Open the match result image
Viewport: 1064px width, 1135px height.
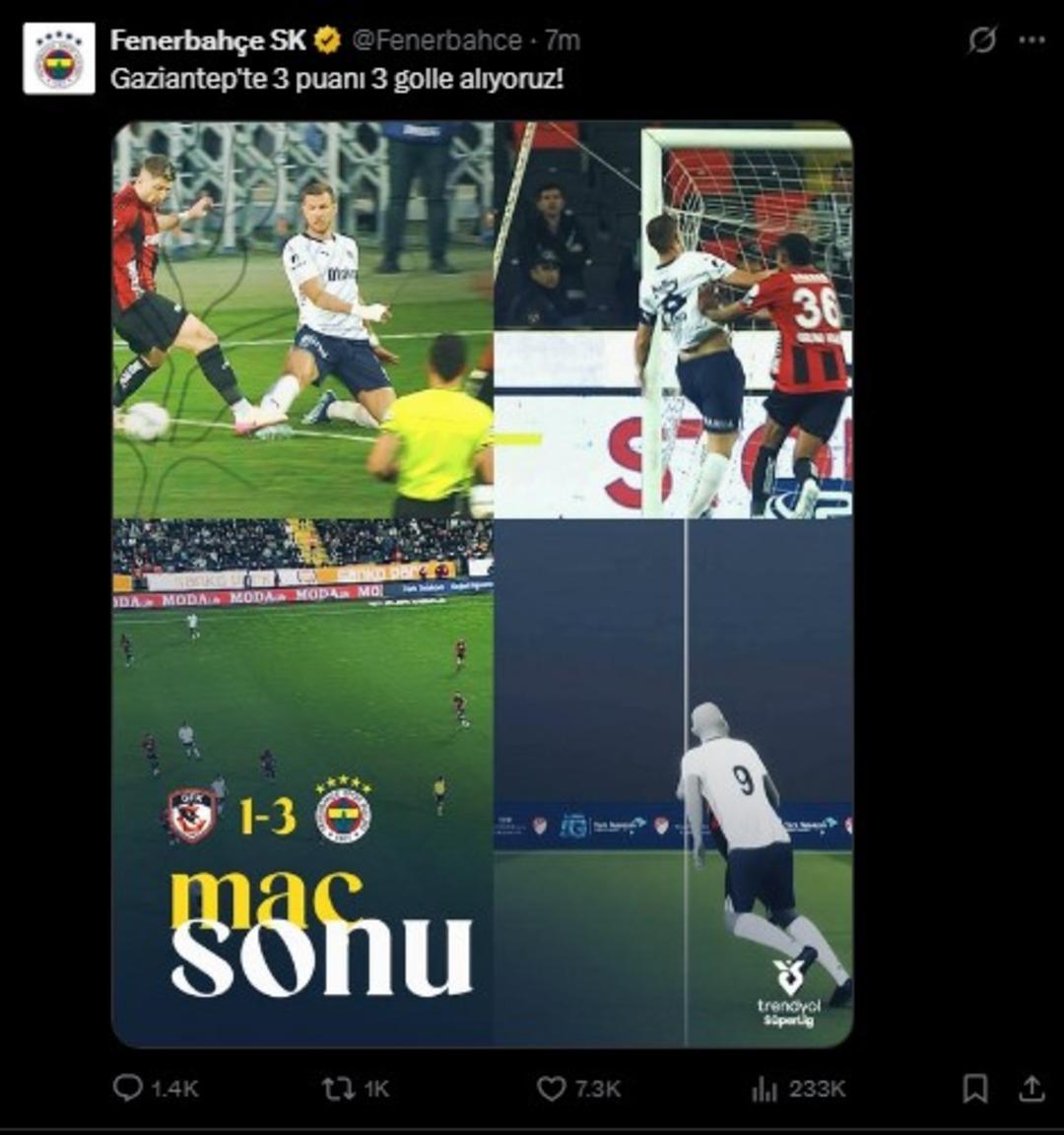pyautogui.click(x=482, y=583)
